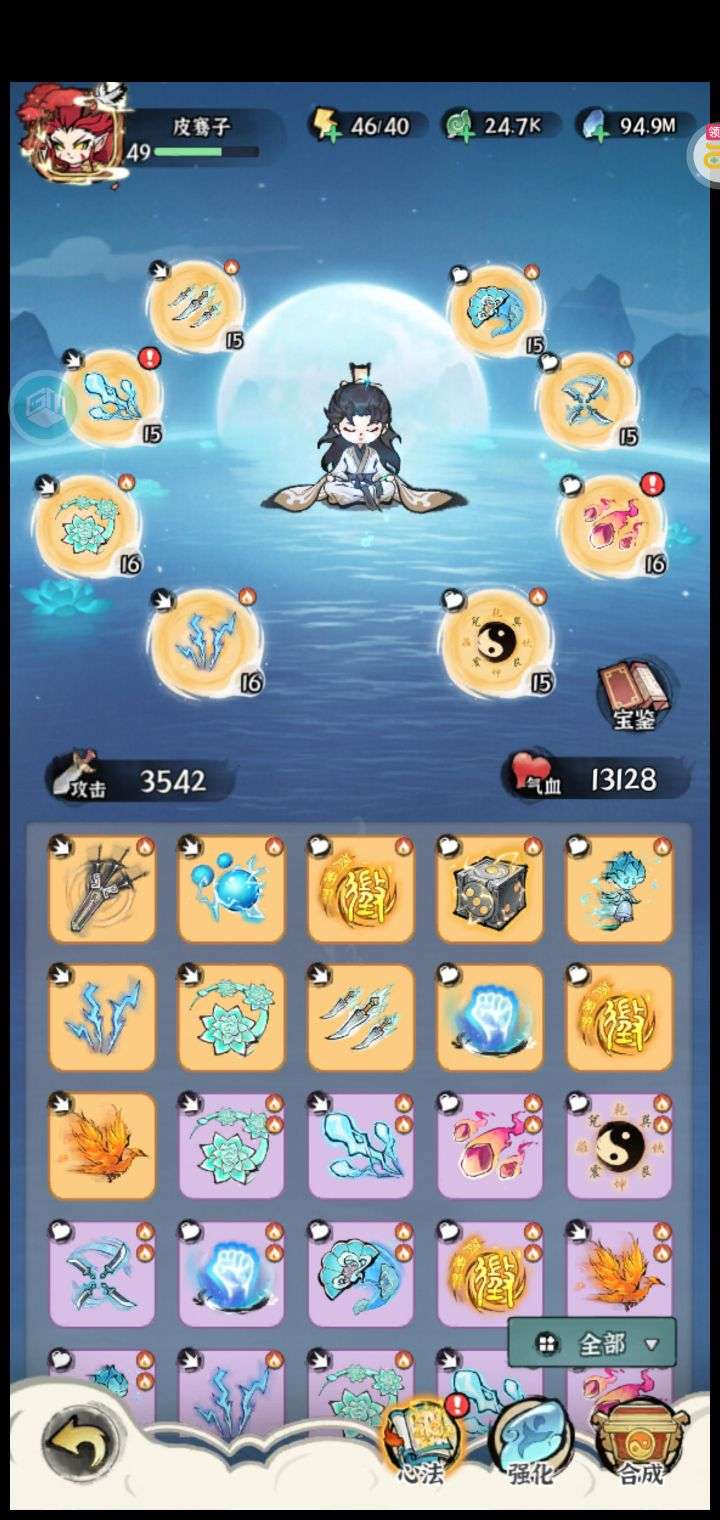Choose the orange phoenix skill card
This screenshot has height=1520, width=720.
(x=102, y=1146)
